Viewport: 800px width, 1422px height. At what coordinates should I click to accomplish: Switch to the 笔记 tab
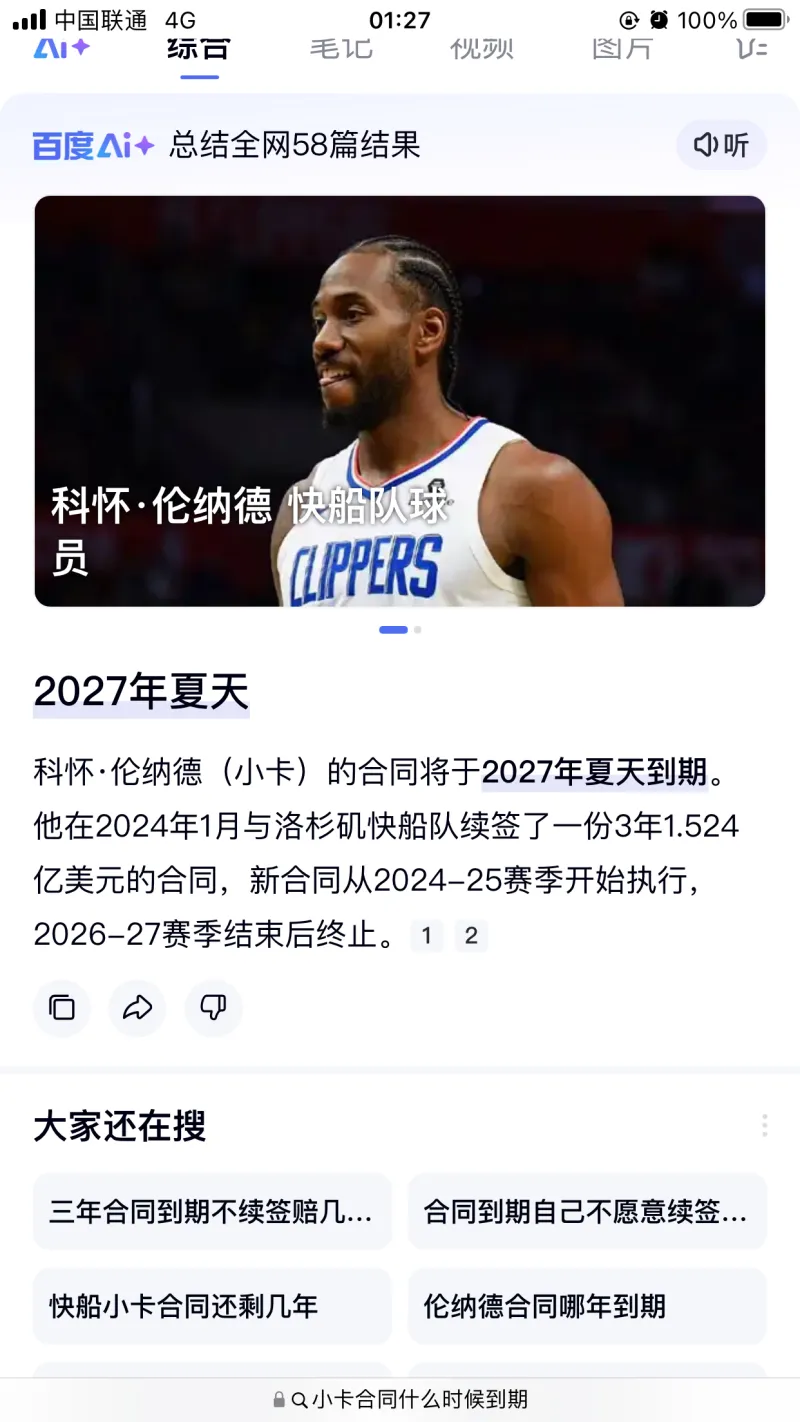(x=340, y=48)
